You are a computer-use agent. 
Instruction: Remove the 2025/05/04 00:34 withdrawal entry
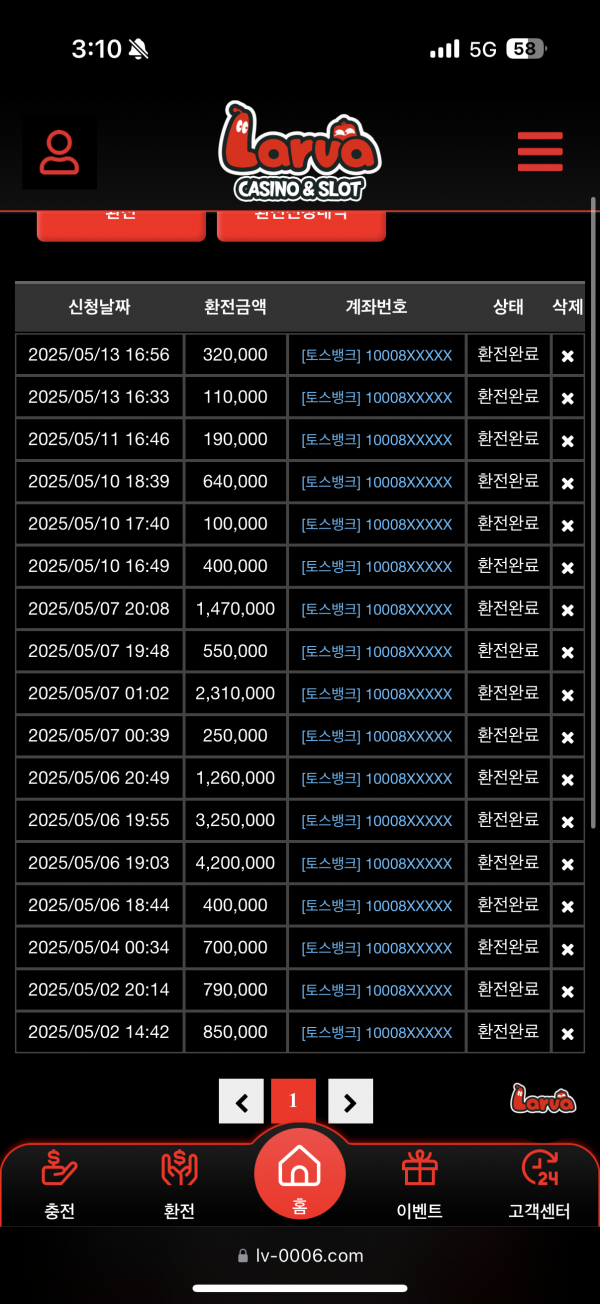pos(567,948)
